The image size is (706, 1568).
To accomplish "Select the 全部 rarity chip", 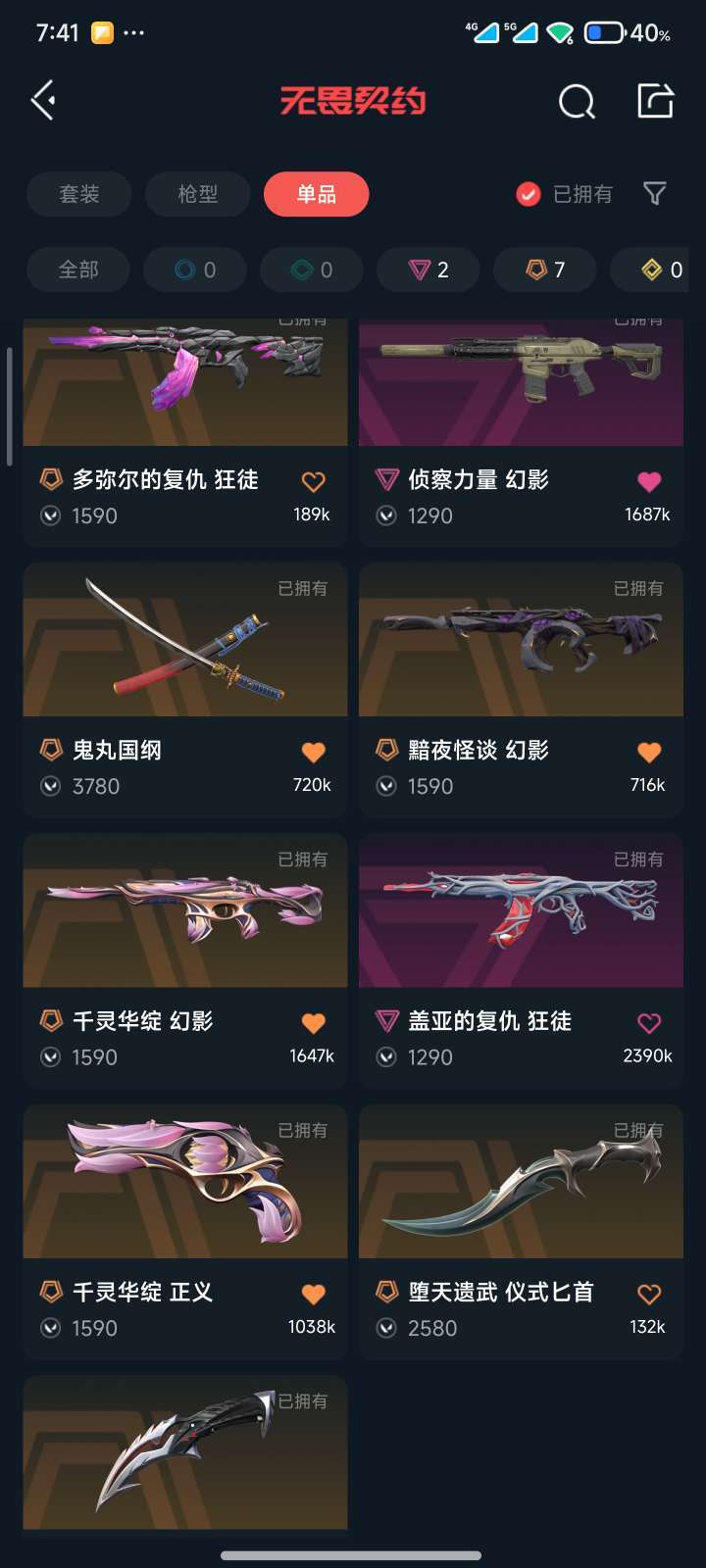I will 78,269.
